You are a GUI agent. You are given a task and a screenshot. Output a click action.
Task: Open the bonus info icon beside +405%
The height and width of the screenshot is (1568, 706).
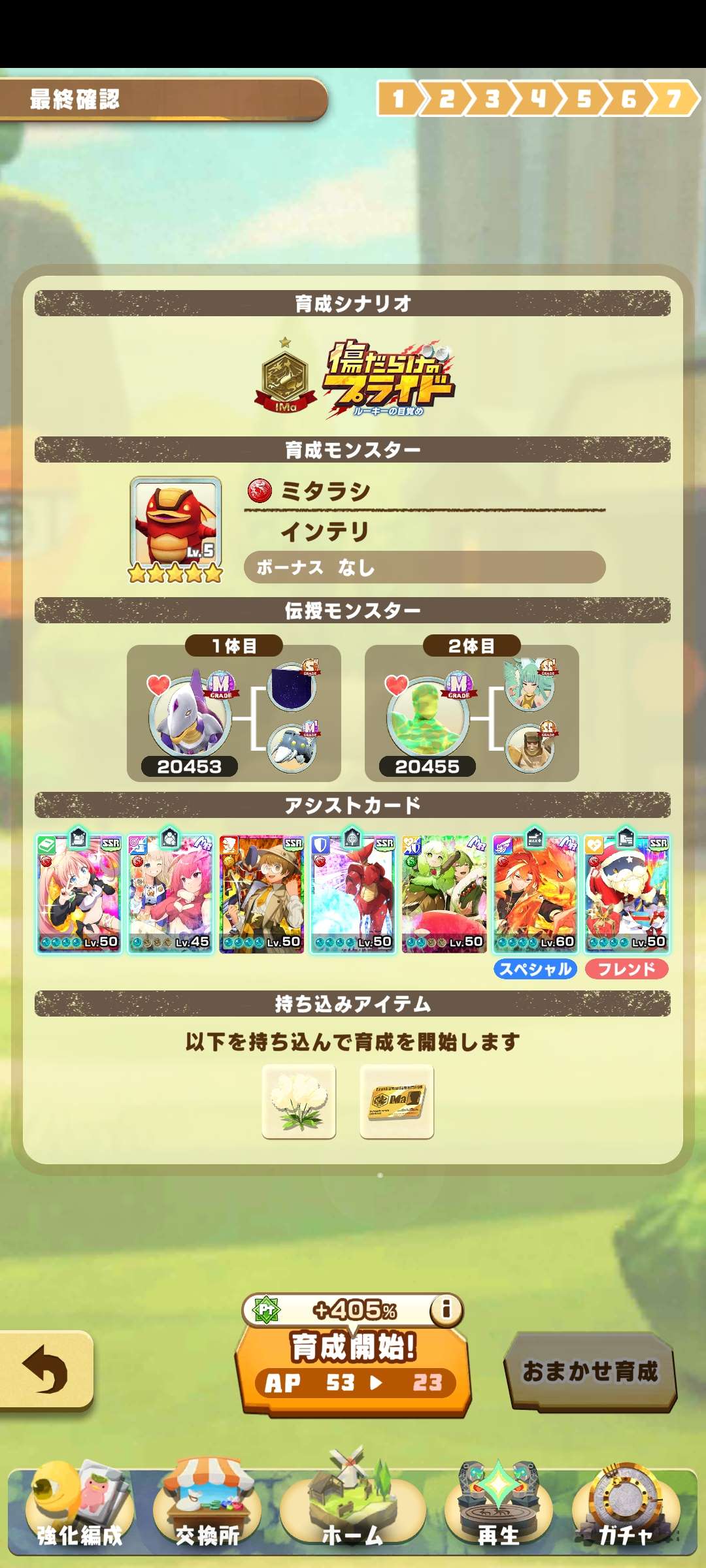[x=446, y=1309]
